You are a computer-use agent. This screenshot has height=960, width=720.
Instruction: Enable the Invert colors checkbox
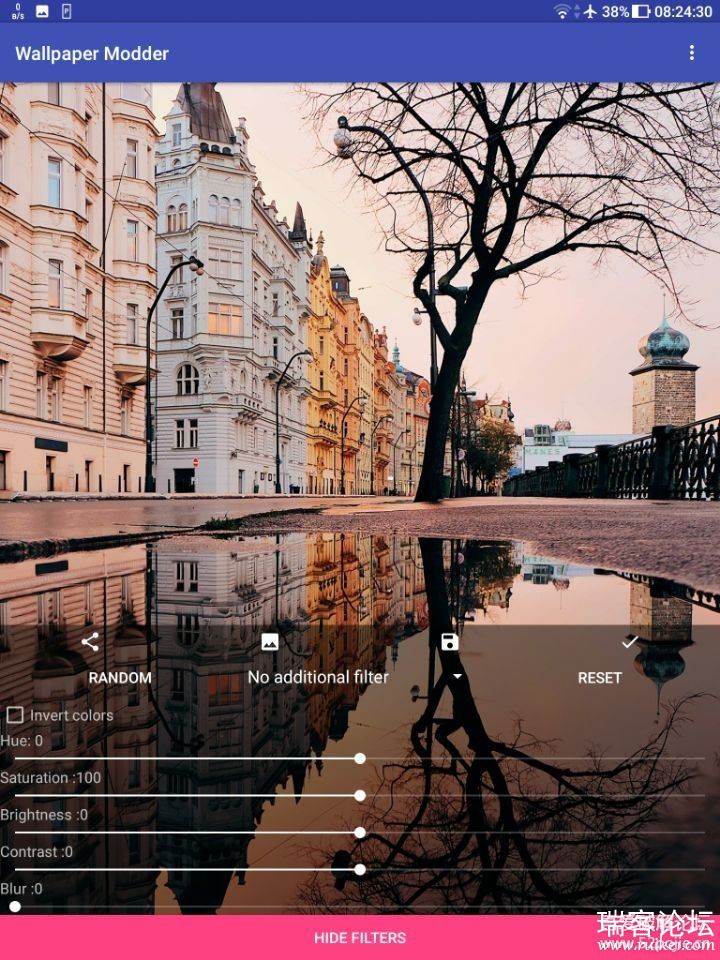16,715
